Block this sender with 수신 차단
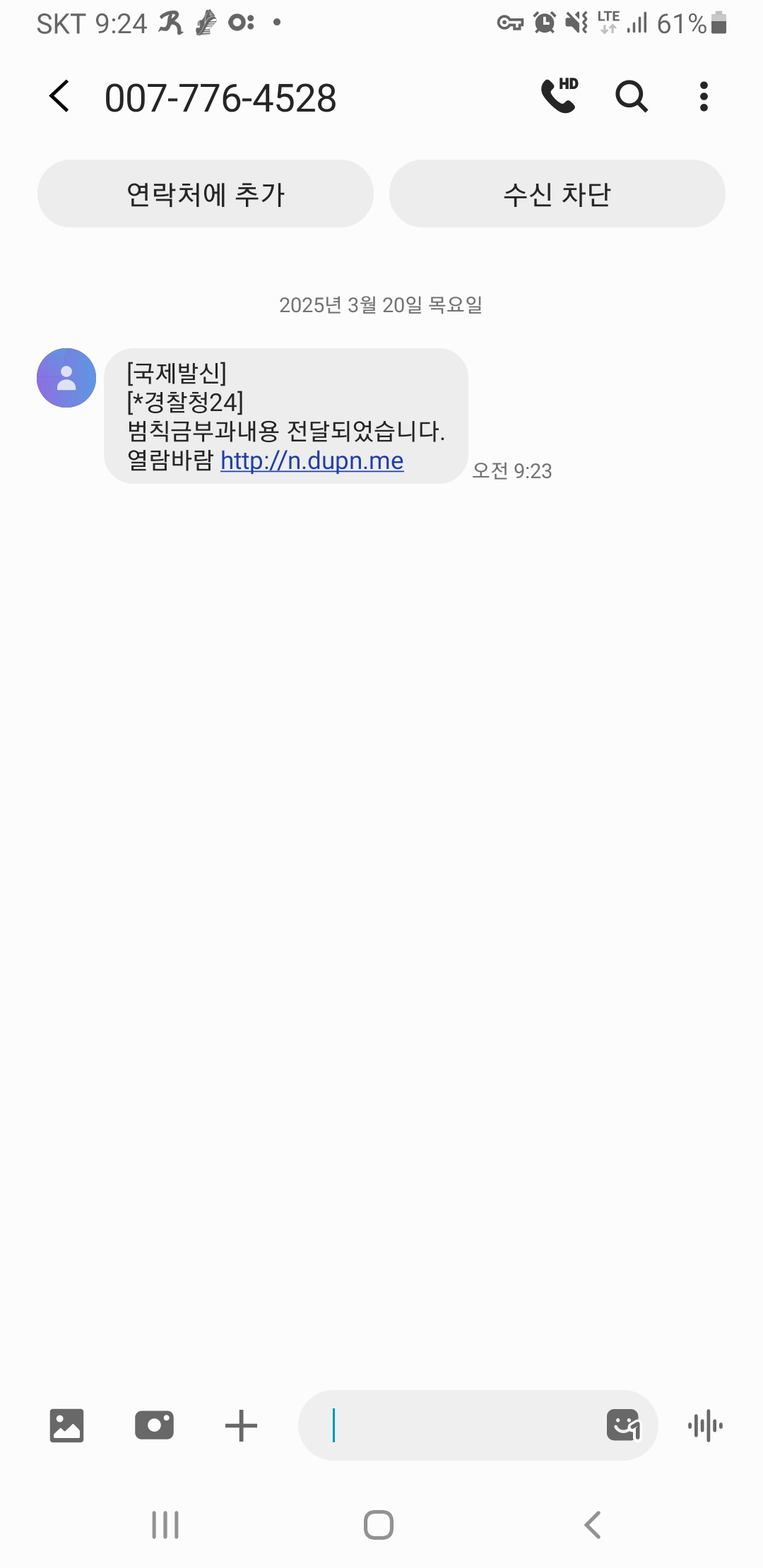Image resolution: width=763 pixels, height=1568 pixels. pos(557,194)
